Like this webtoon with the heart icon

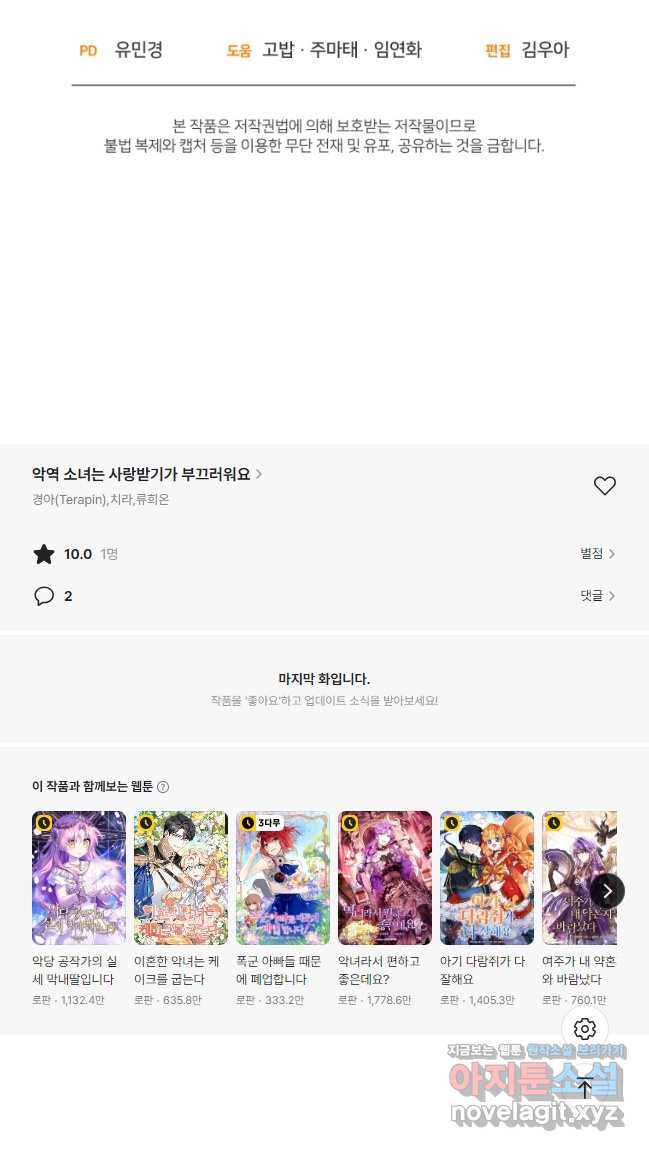tap(604, 486)
